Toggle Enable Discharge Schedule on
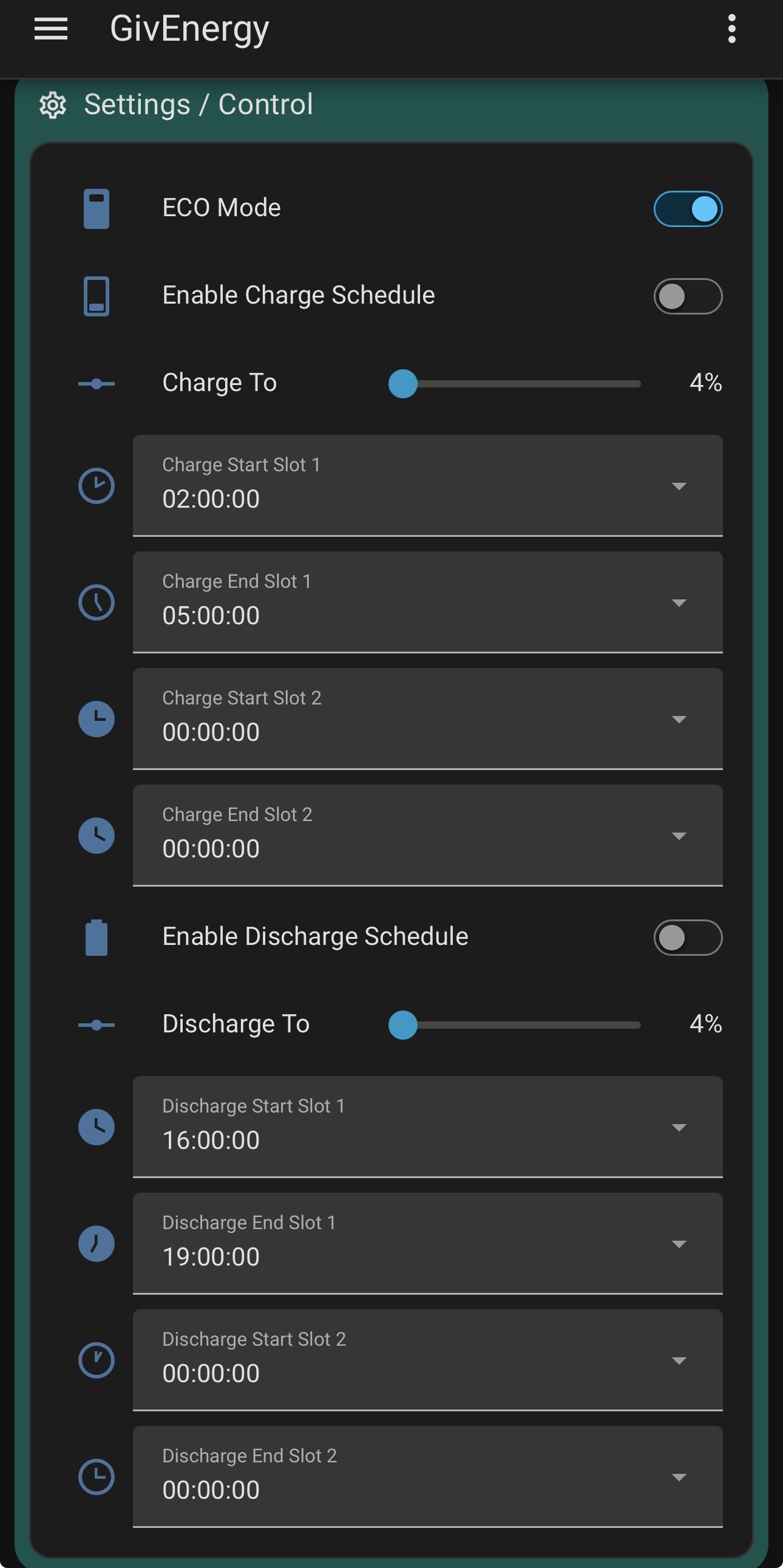This screenshot has width=783, height=1568. 688,938
